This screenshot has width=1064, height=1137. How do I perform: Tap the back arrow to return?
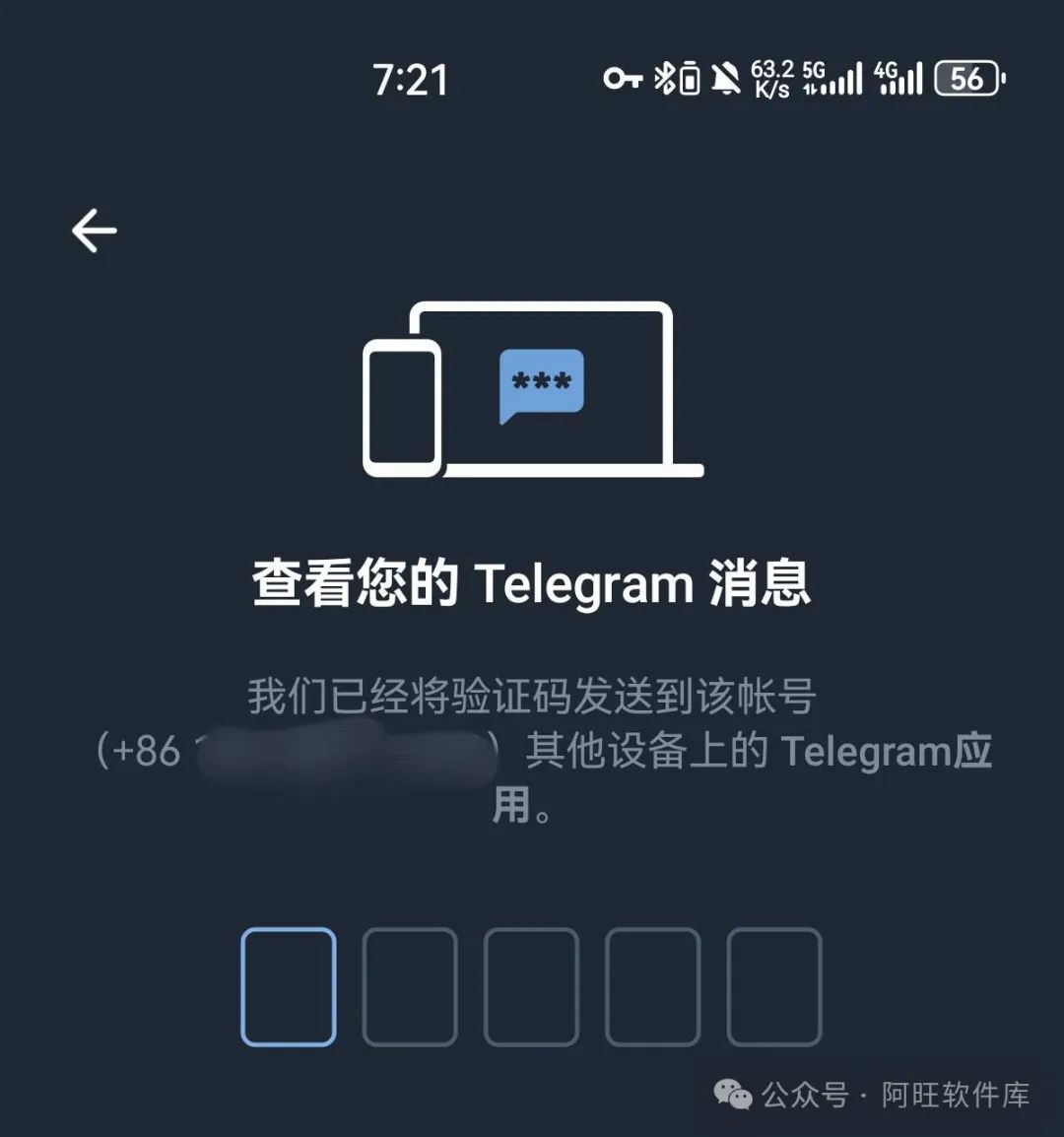[93, 230]
